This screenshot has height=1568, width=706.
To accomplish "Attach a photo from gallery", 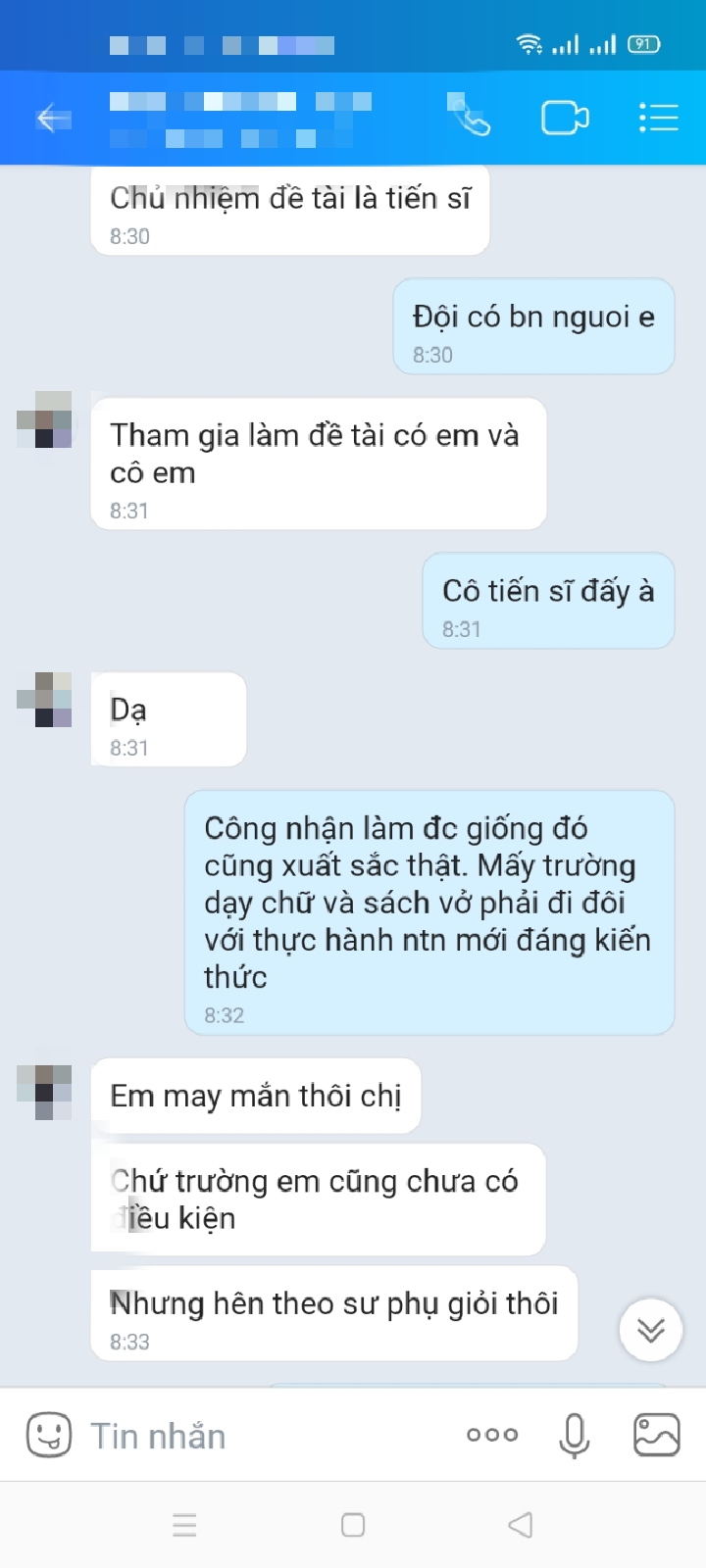I will (656, 1435).
